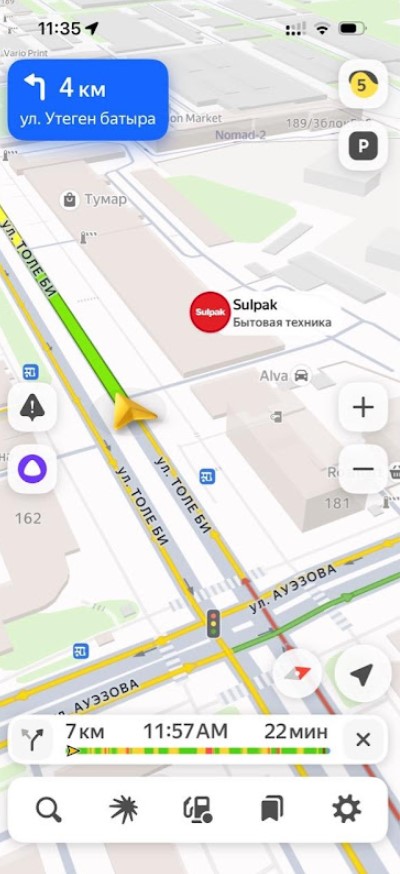Open the traffic level indicator

[363, 85]
